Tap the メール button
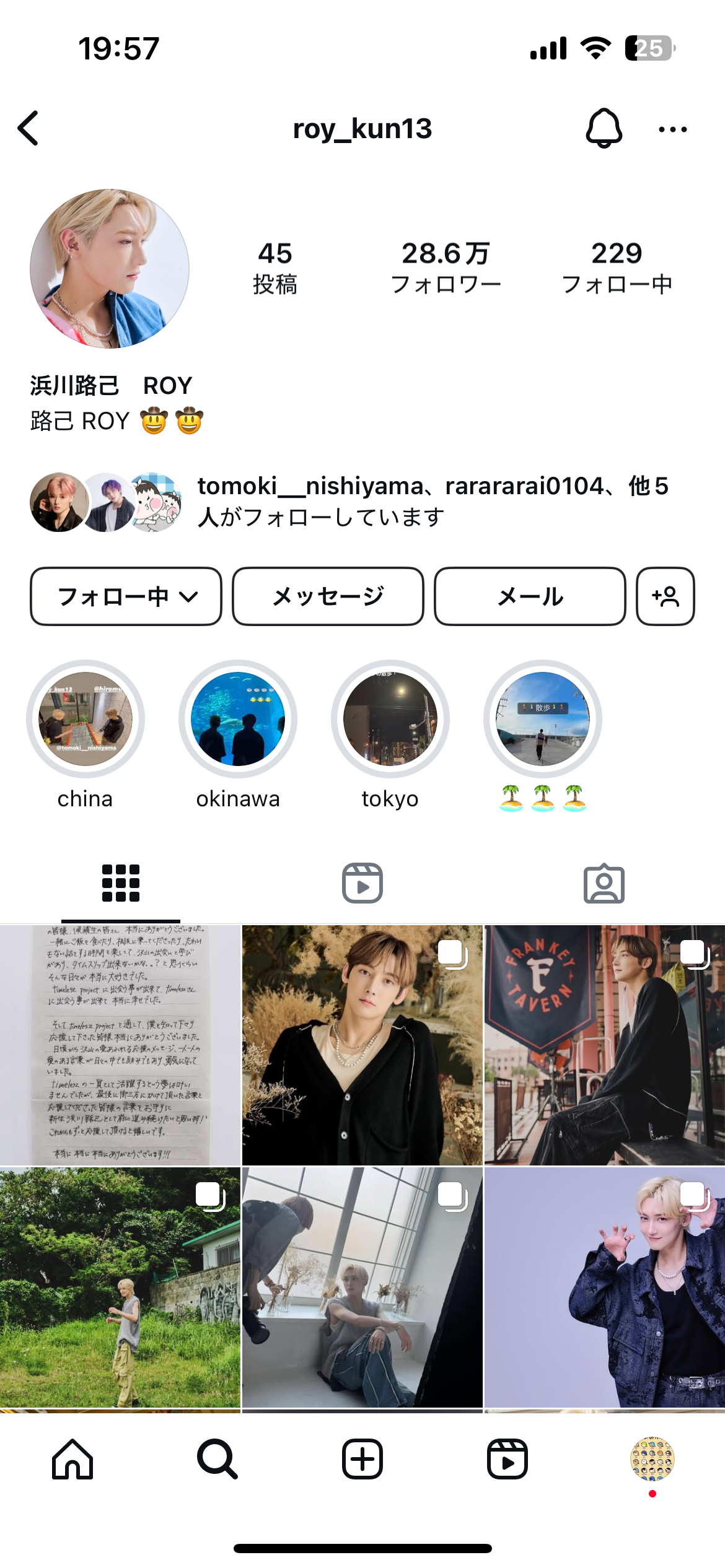725x1568 pixels. coord(530,596)
